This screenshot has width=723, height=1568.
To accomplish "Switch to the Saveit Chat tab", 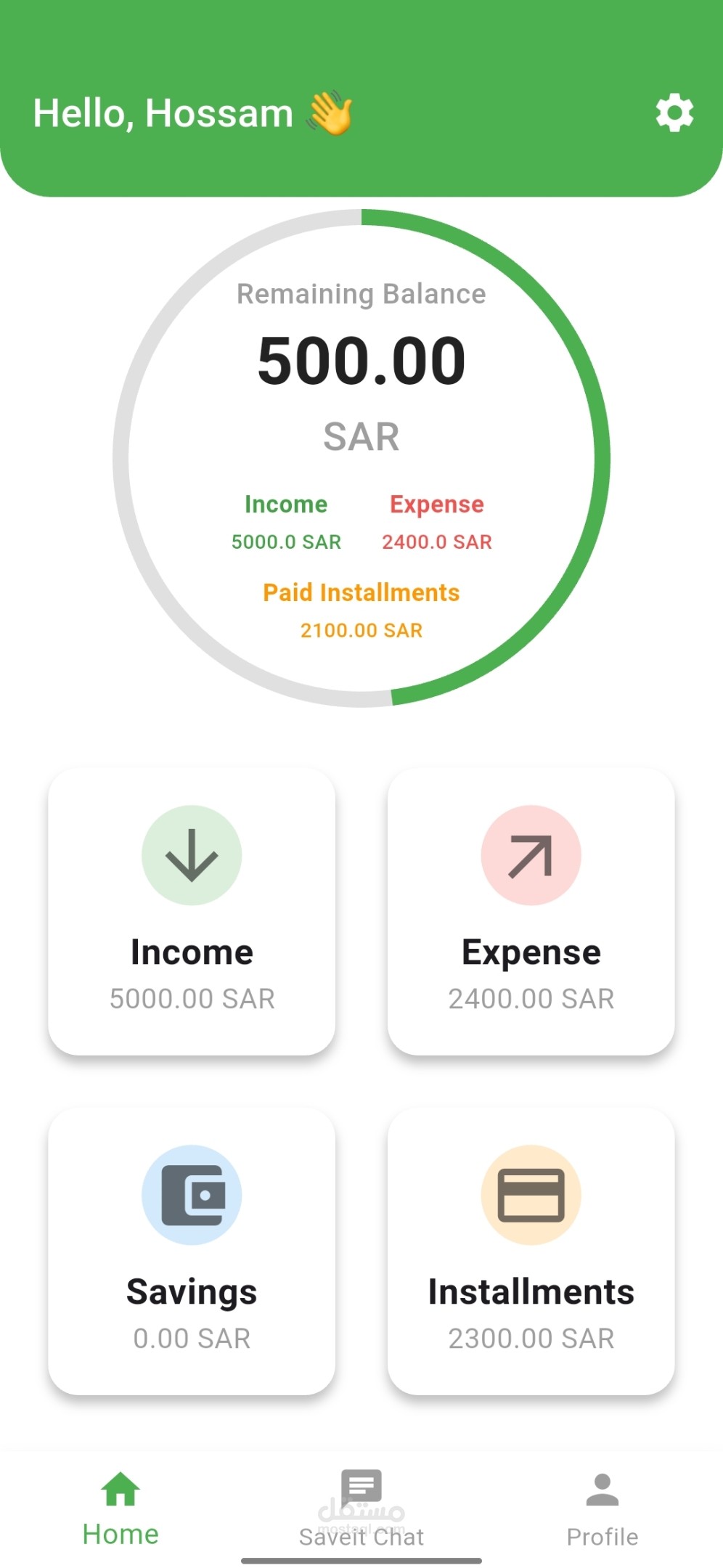I will 361,1508.
